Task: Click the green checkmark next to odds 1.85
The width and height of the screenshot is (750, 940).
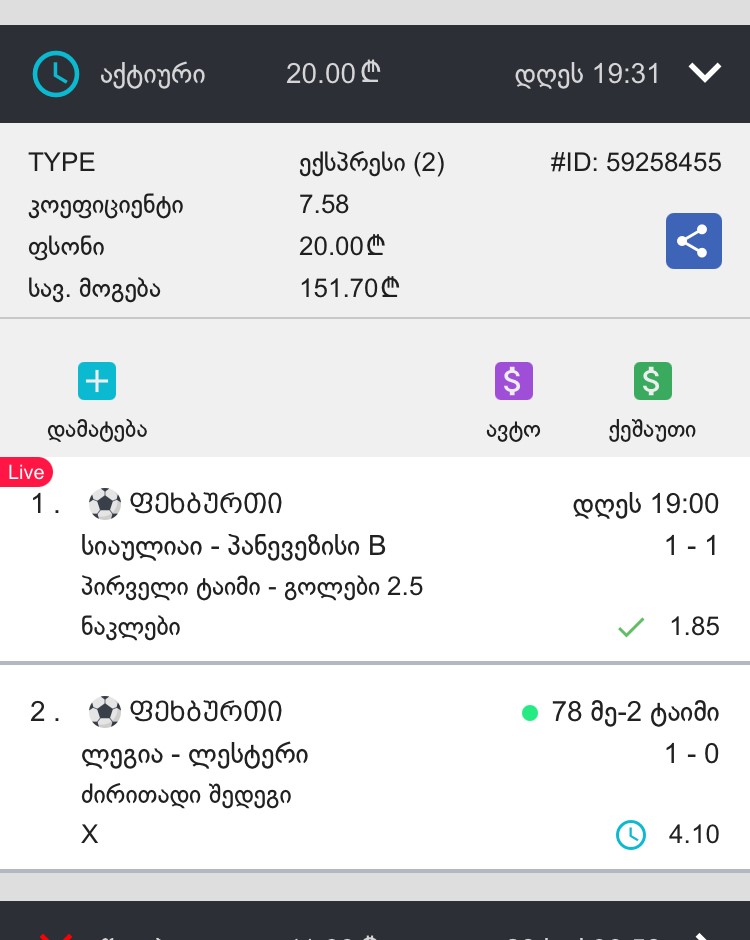Action: [x=631, y=626]
